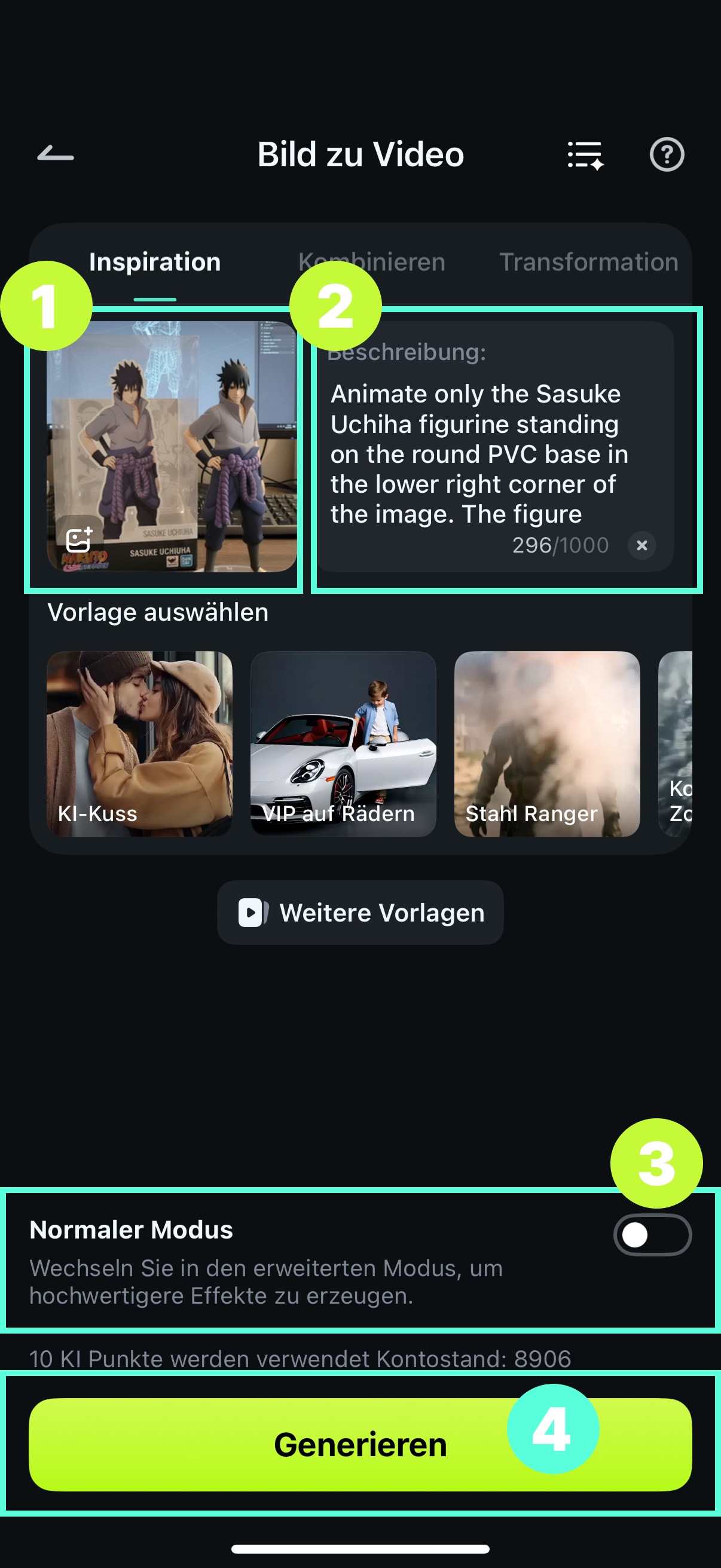The height and width of the screenshot is (1568, 721).
Task: Clear the description text
Action: [641, 545]
